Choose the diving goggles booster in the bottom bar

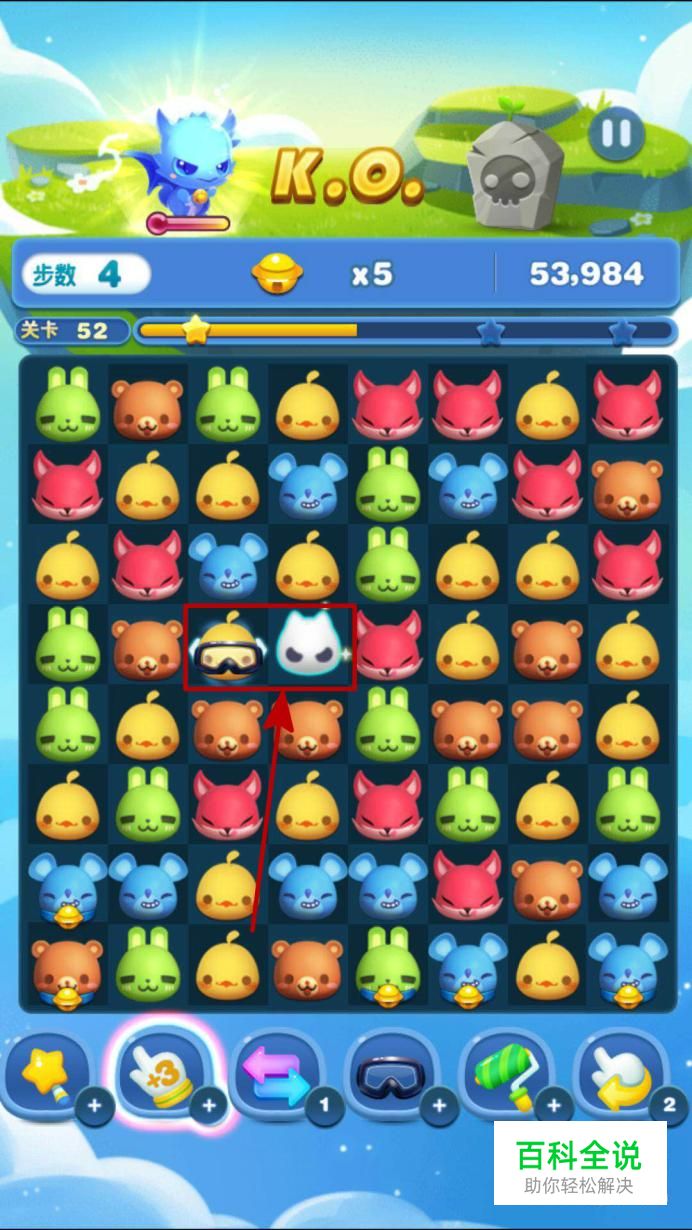pyautogui.click(x=390, y=1074)
